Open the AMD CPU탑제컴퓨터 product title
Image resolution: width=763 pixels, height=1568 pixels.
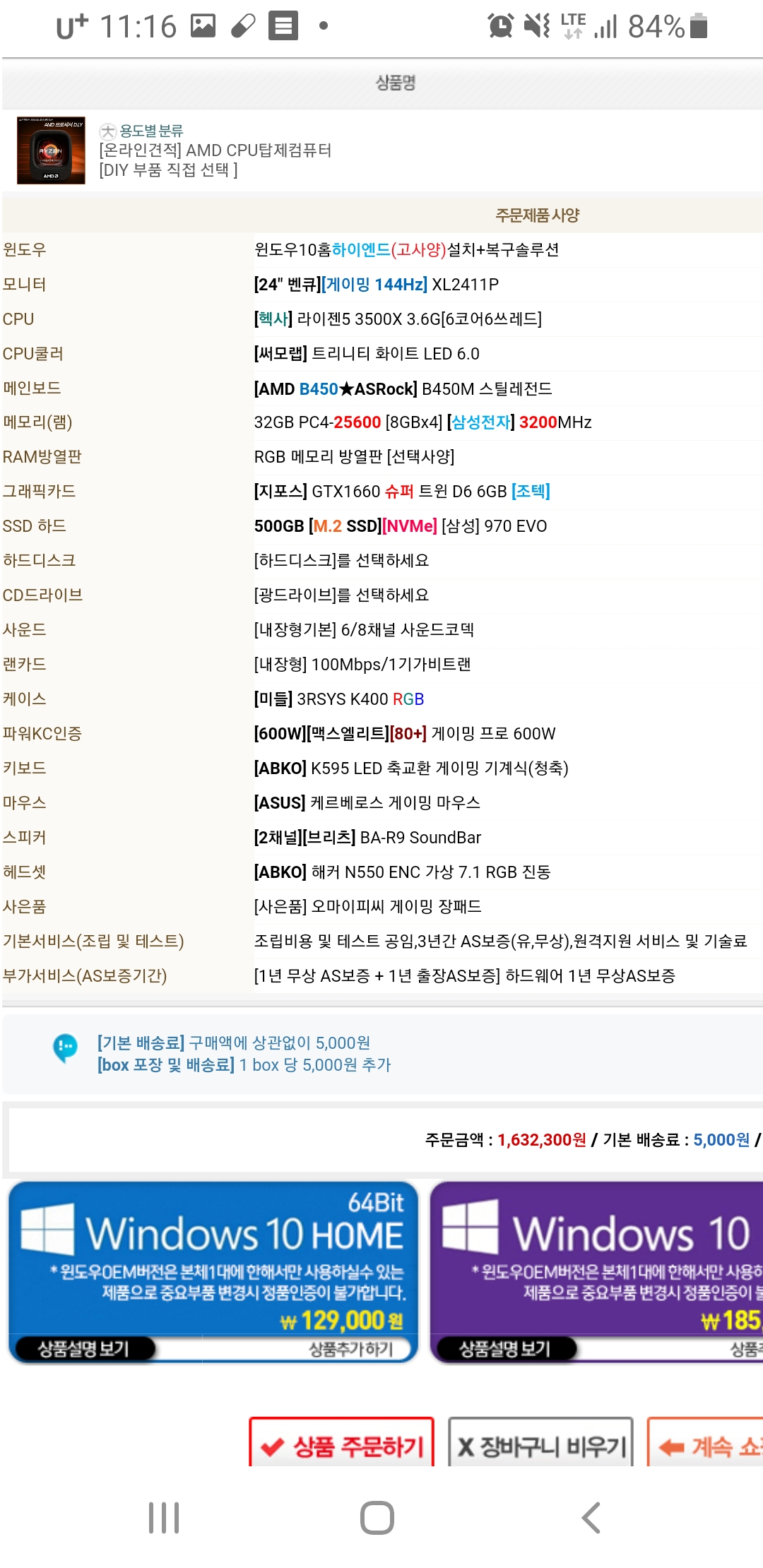point(215,150)
